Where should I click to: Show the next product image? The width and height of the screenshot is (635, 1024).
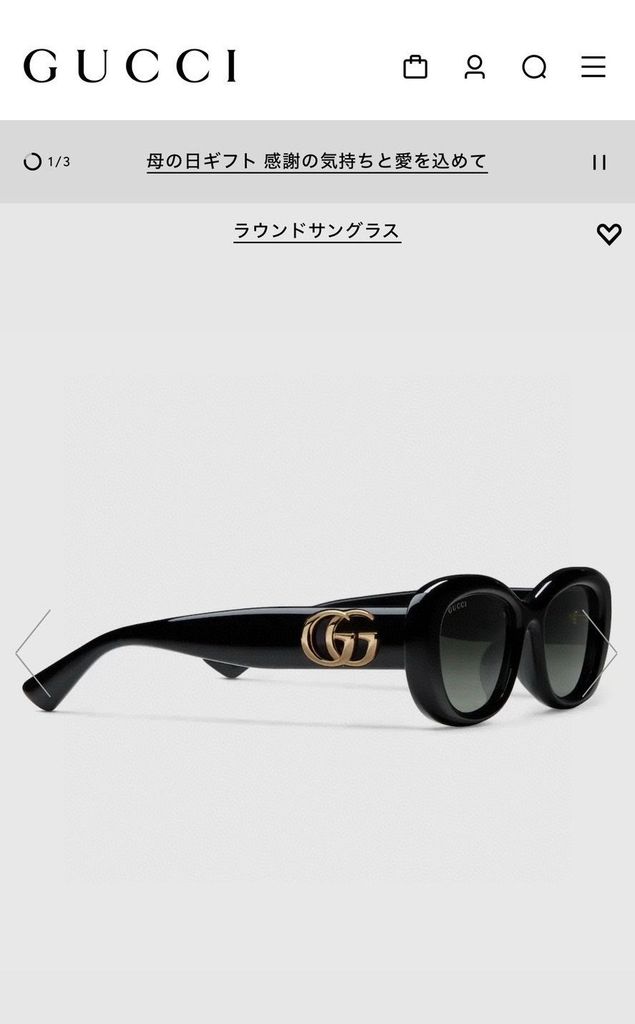(x=600, y=653)
